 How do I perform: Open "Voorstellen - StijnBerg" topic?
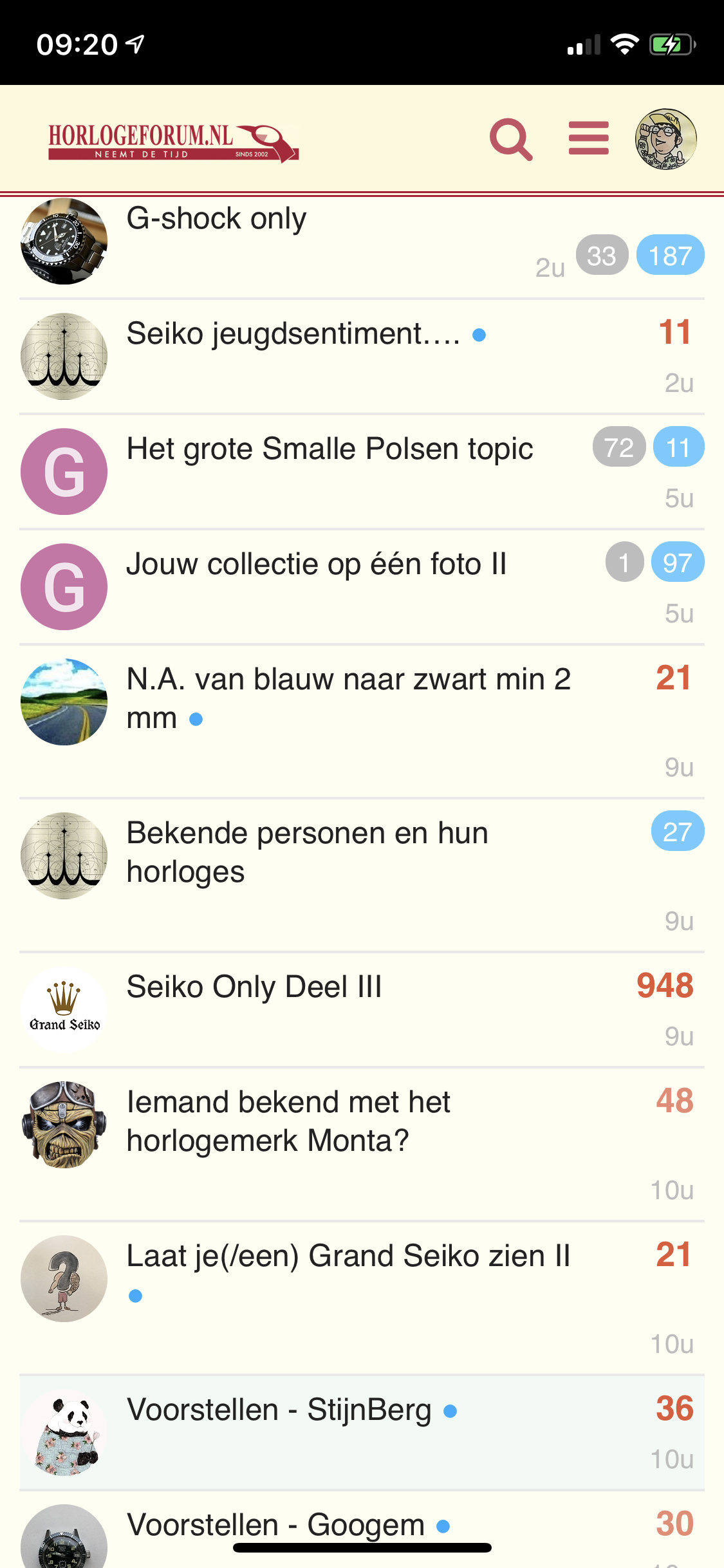click(279, 1410)
